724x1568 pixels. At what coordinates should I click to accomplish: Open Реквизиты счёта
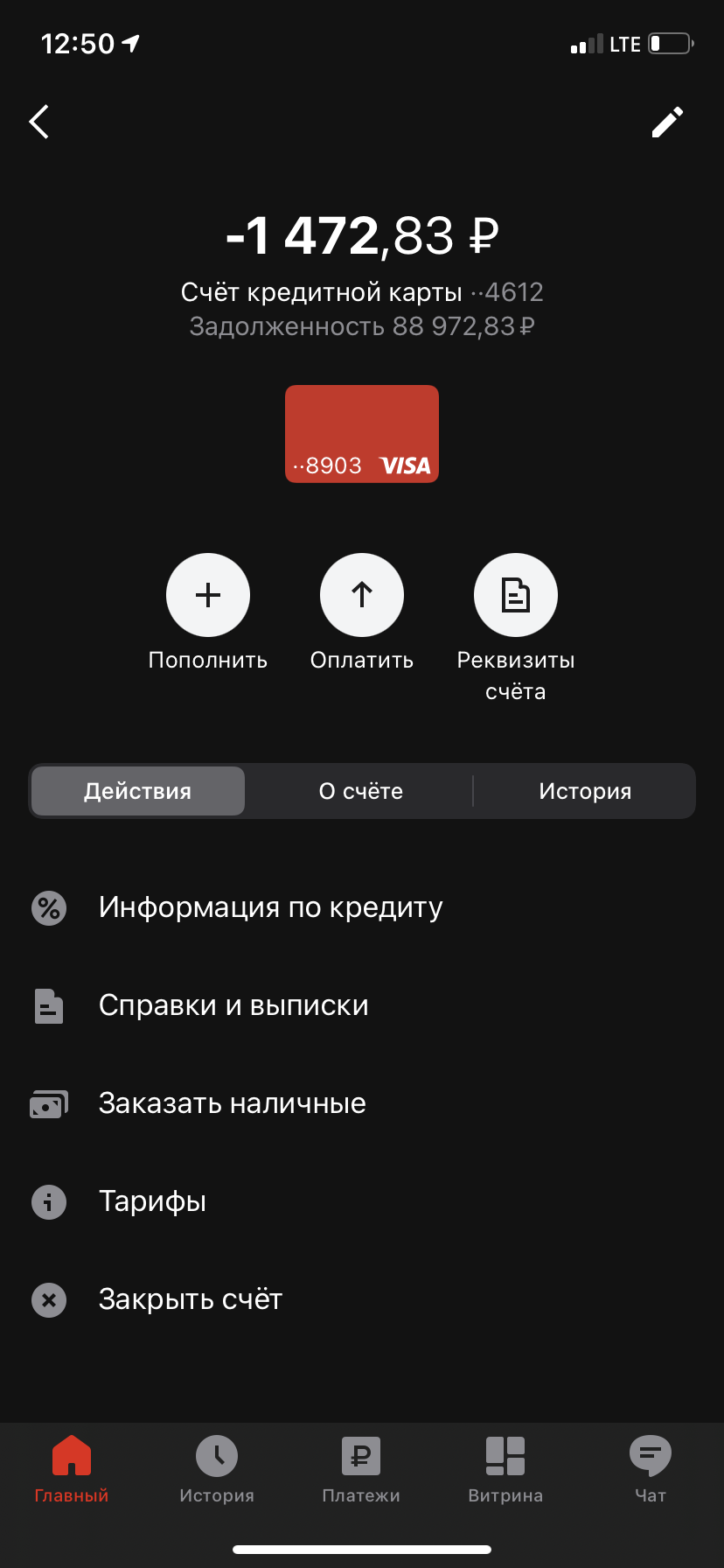point(516,595)
